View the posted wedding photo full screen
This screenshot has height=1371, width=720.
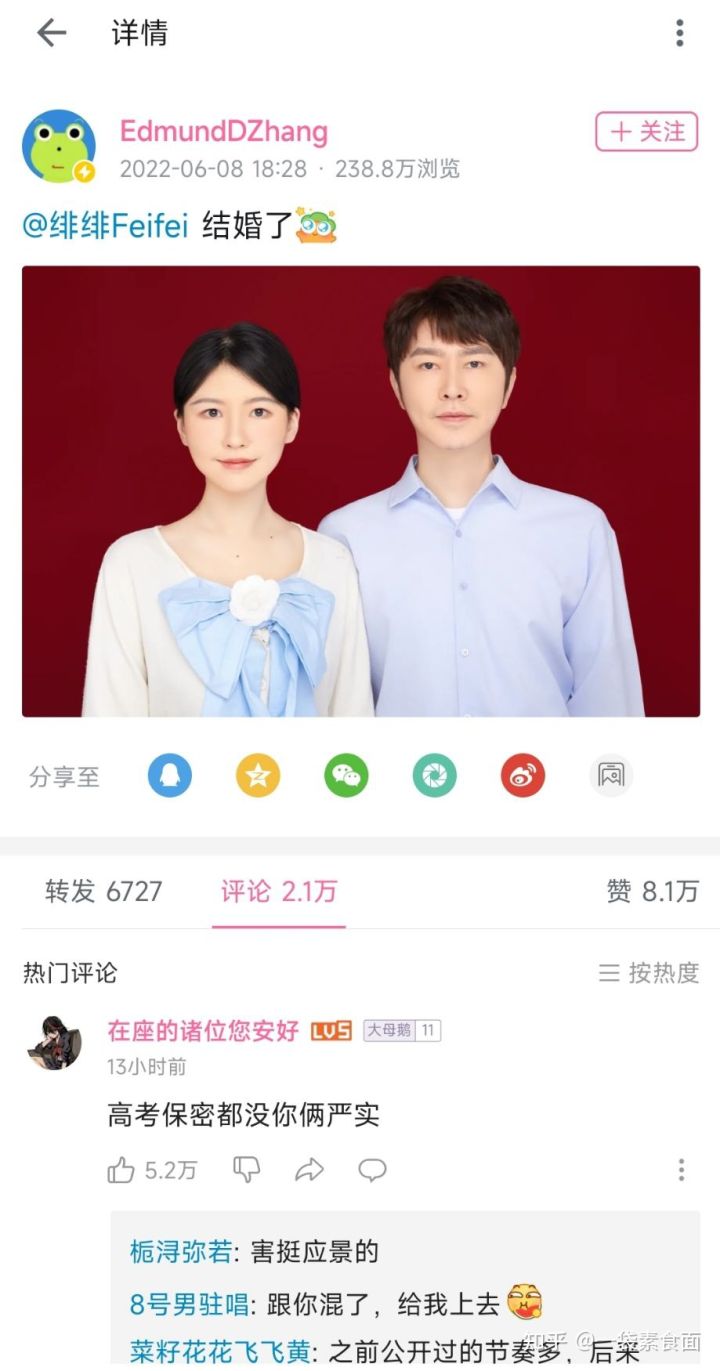[360, 491]
